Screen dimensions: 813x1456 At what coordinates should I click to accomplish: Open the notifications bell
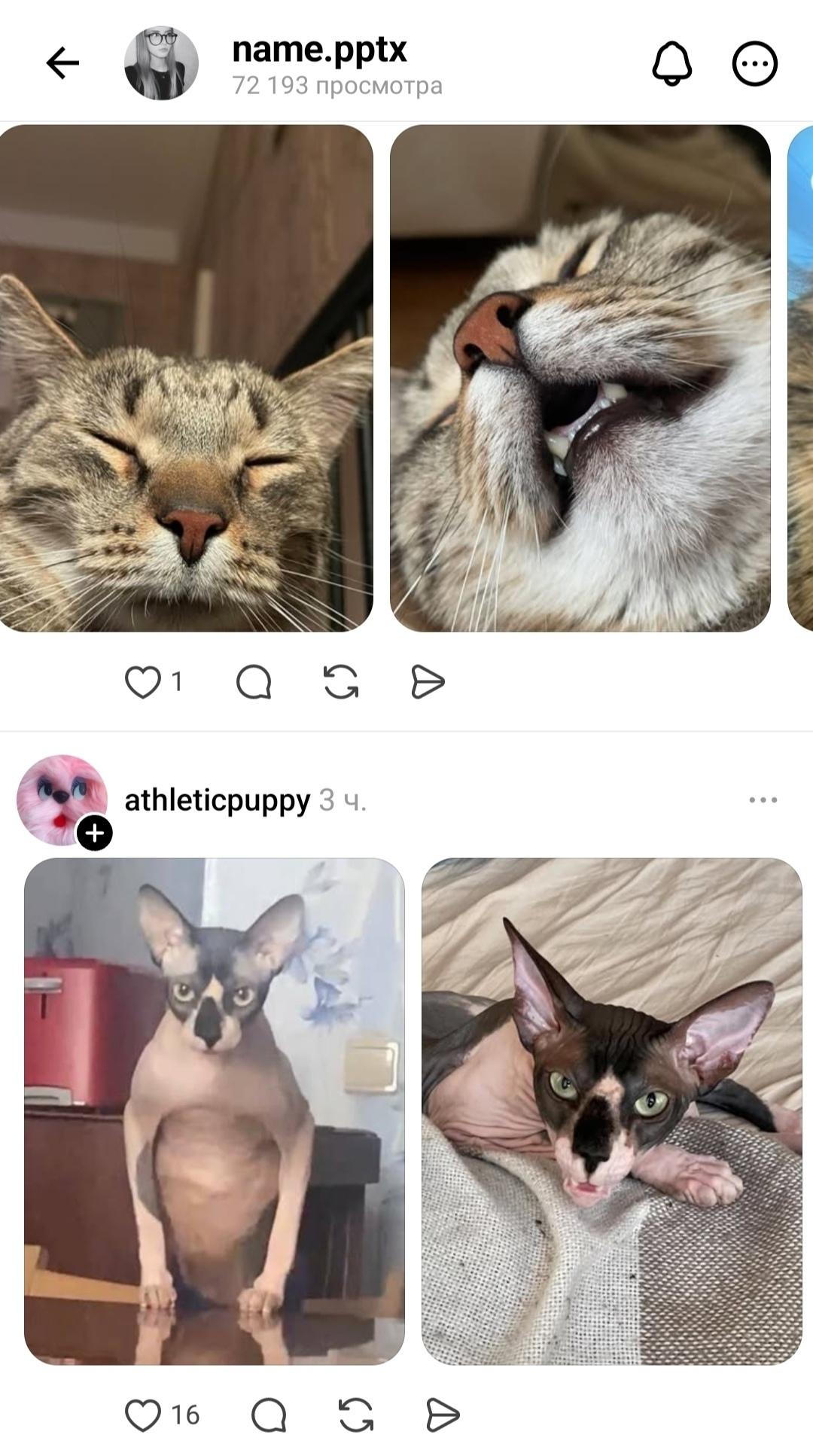point(671,63)
